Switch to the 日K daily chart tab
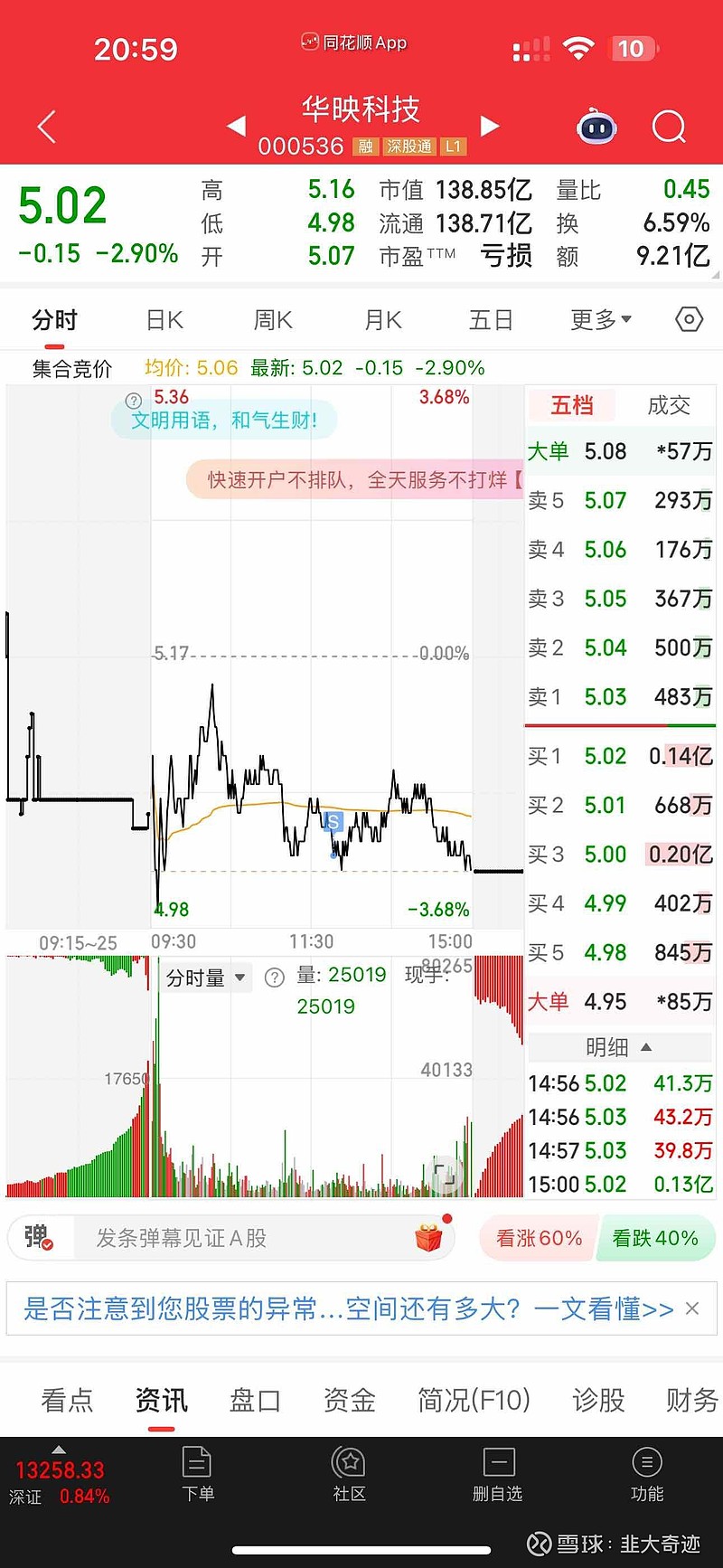This screenshot has width=723, height=1568. [x=164, y=319]
